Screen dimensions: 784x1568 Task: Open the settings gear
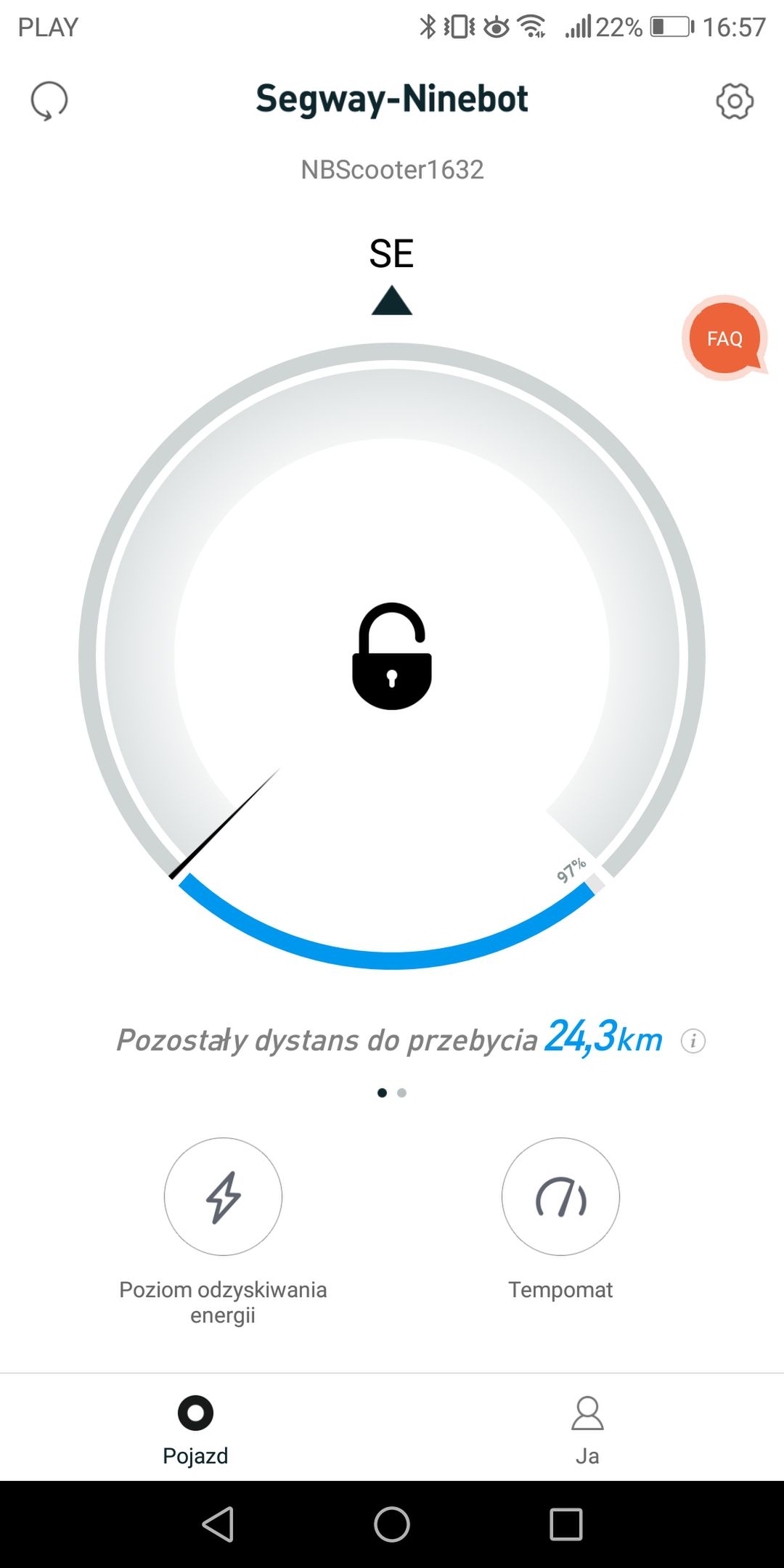pos(735,101)
